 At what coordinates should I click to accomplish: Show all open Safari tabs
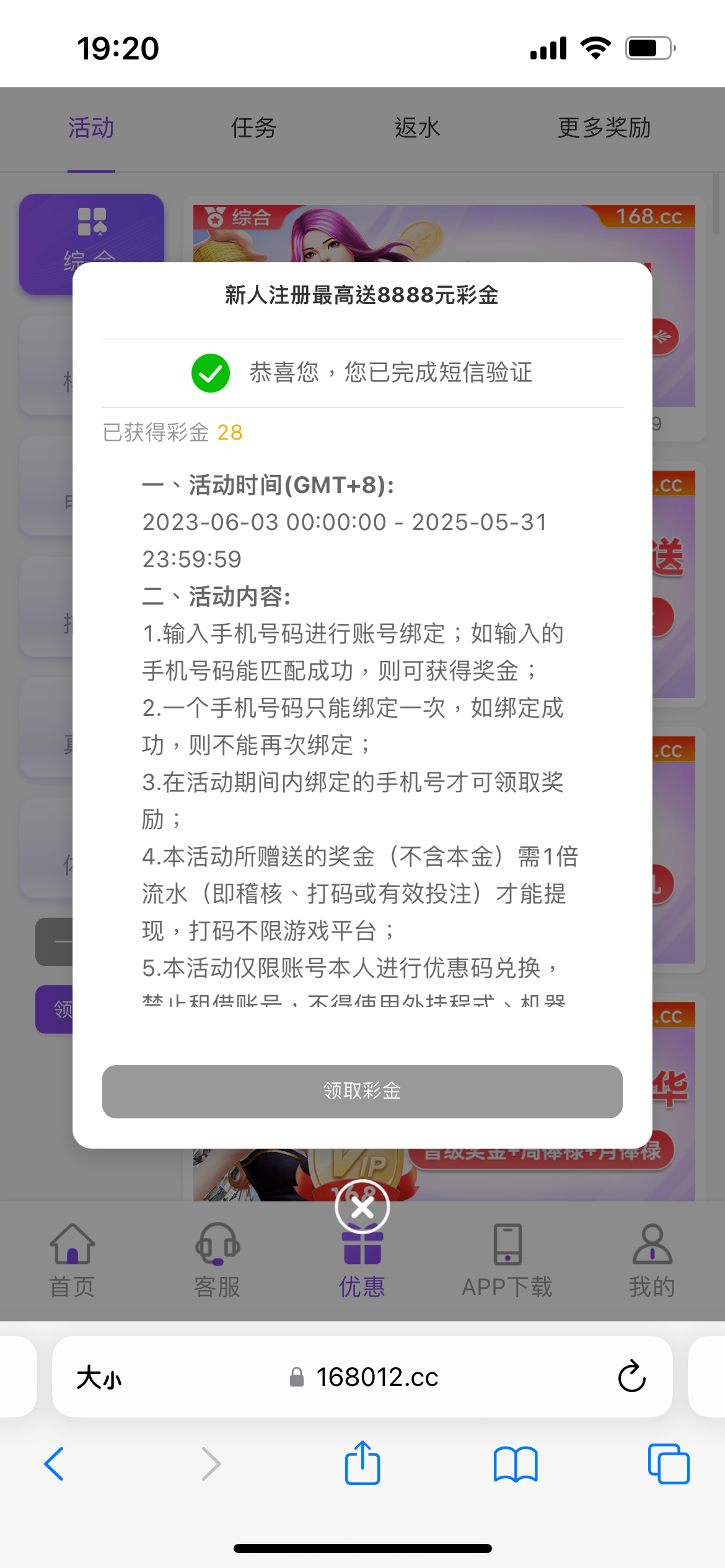668,1464
